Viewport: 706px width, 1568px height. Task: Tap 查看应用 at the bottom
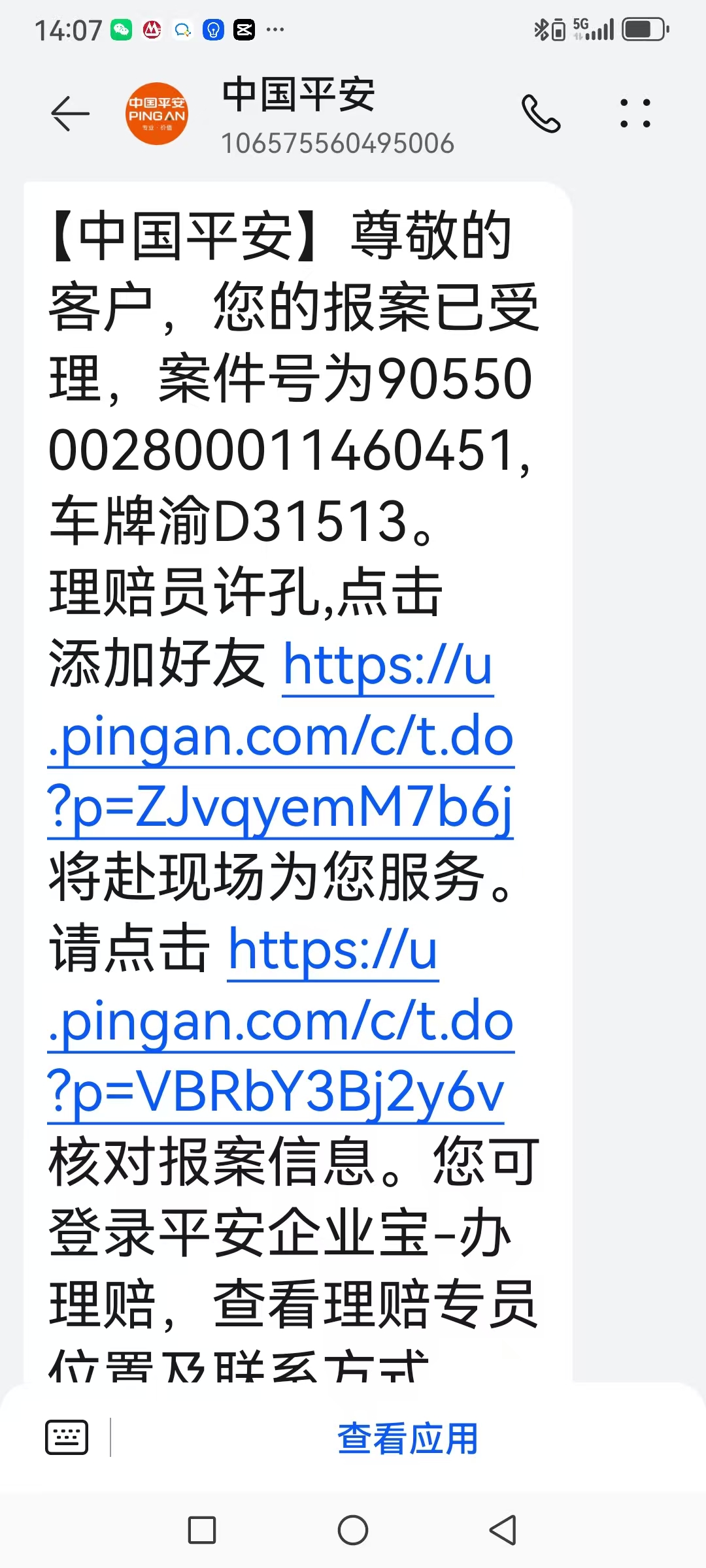407,1438
